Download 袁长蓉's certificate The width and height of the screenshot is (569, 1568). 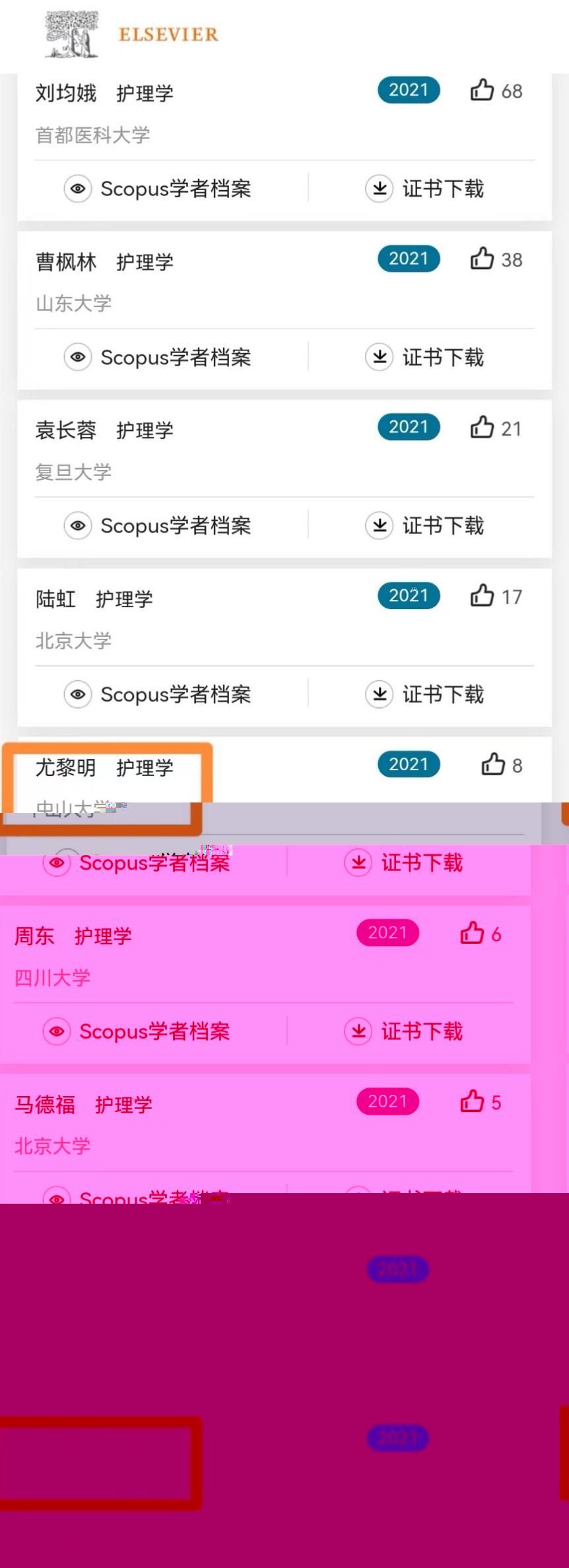pos(425,526)
